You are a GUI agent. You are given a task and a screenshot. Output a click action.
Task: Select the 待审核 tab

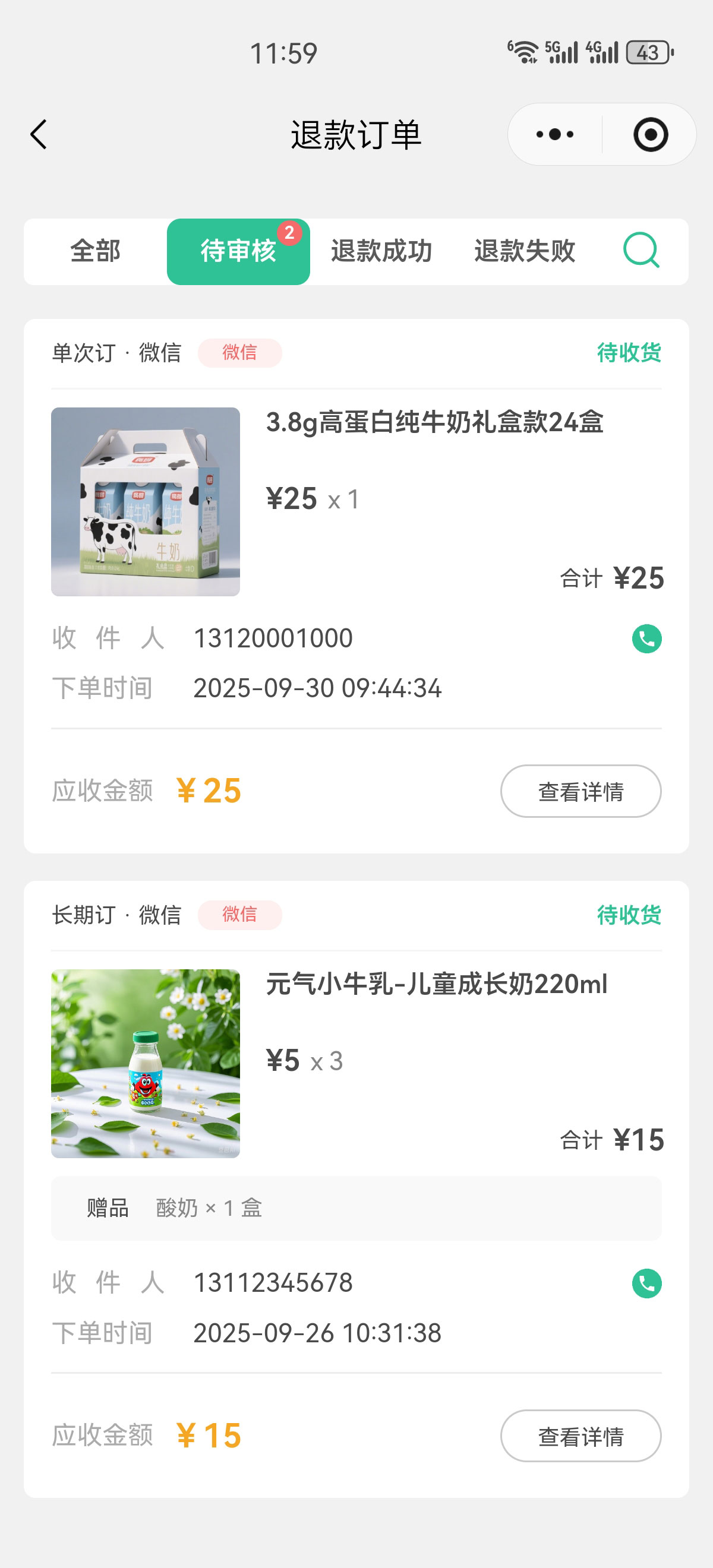pos(238,251)
